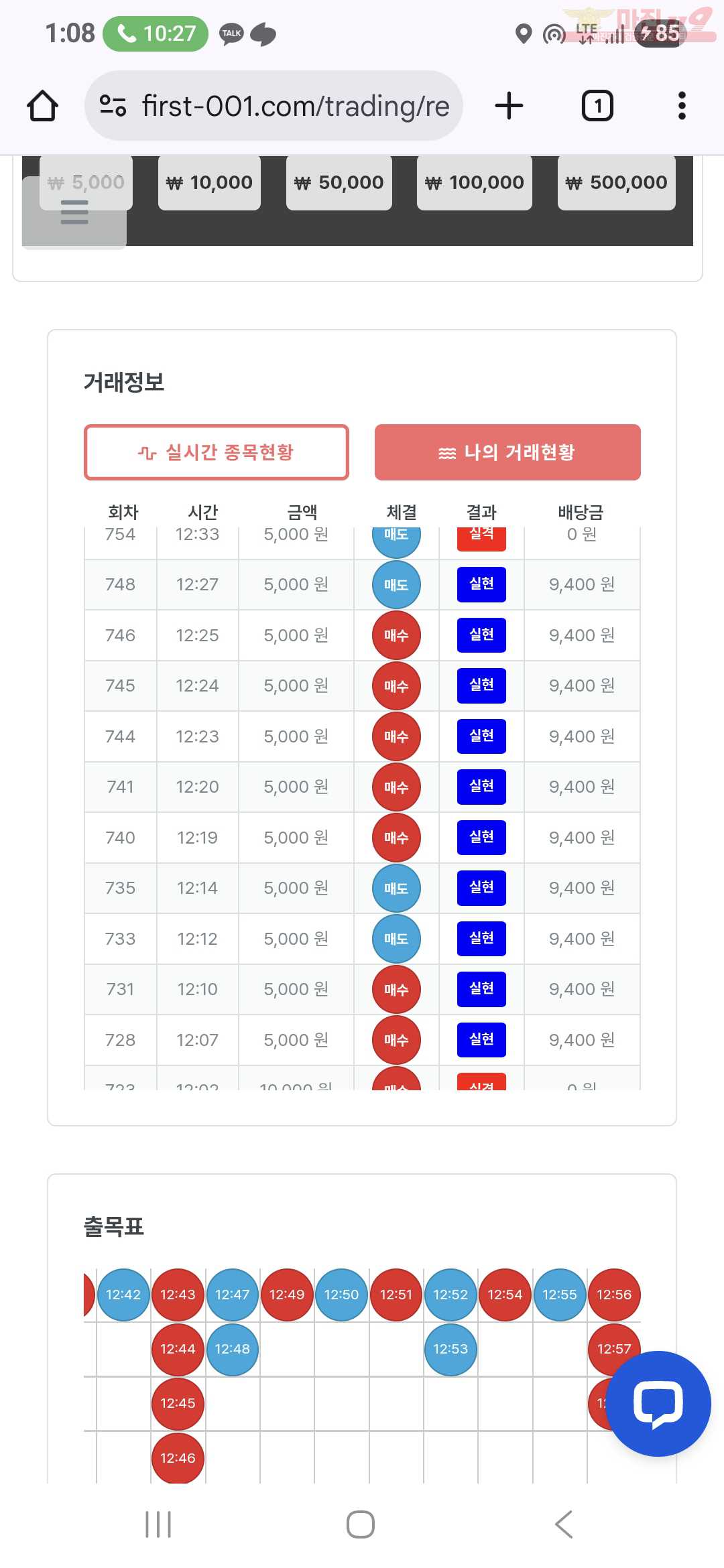Open the browser overflow menu
The image size is (724, 1568).
(682, 106)
